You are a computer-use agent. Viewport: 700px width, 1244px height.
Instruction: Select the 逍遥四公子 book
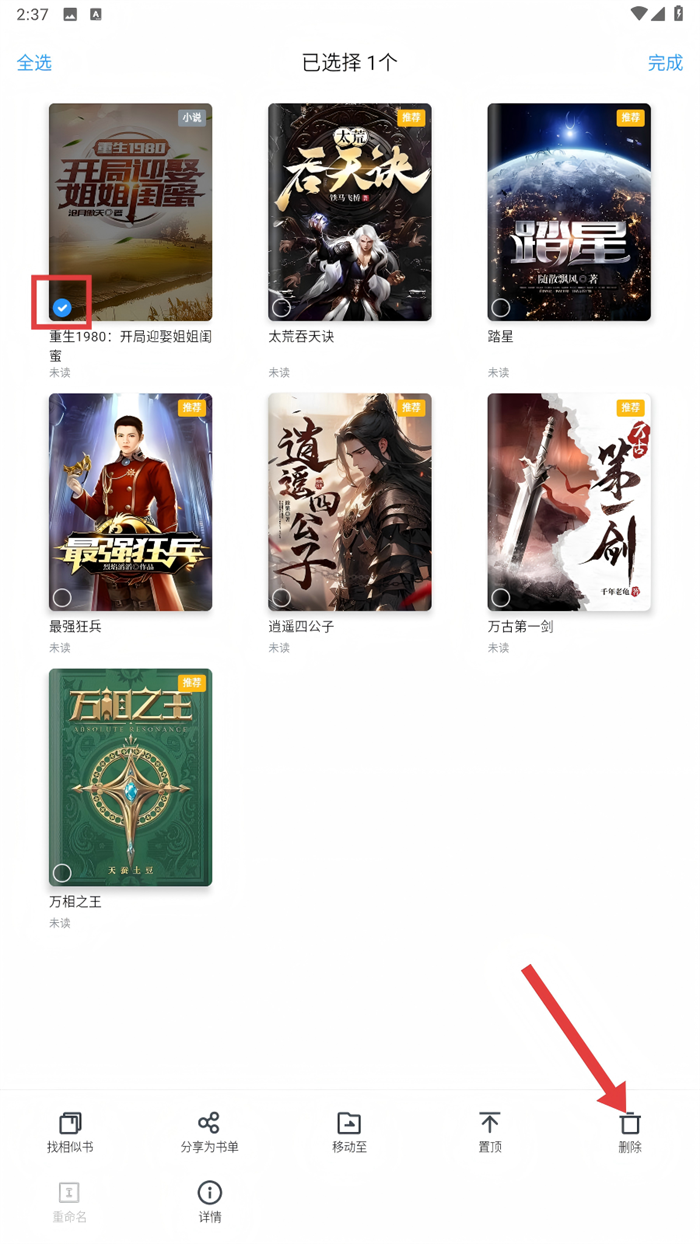click(282, 597)
